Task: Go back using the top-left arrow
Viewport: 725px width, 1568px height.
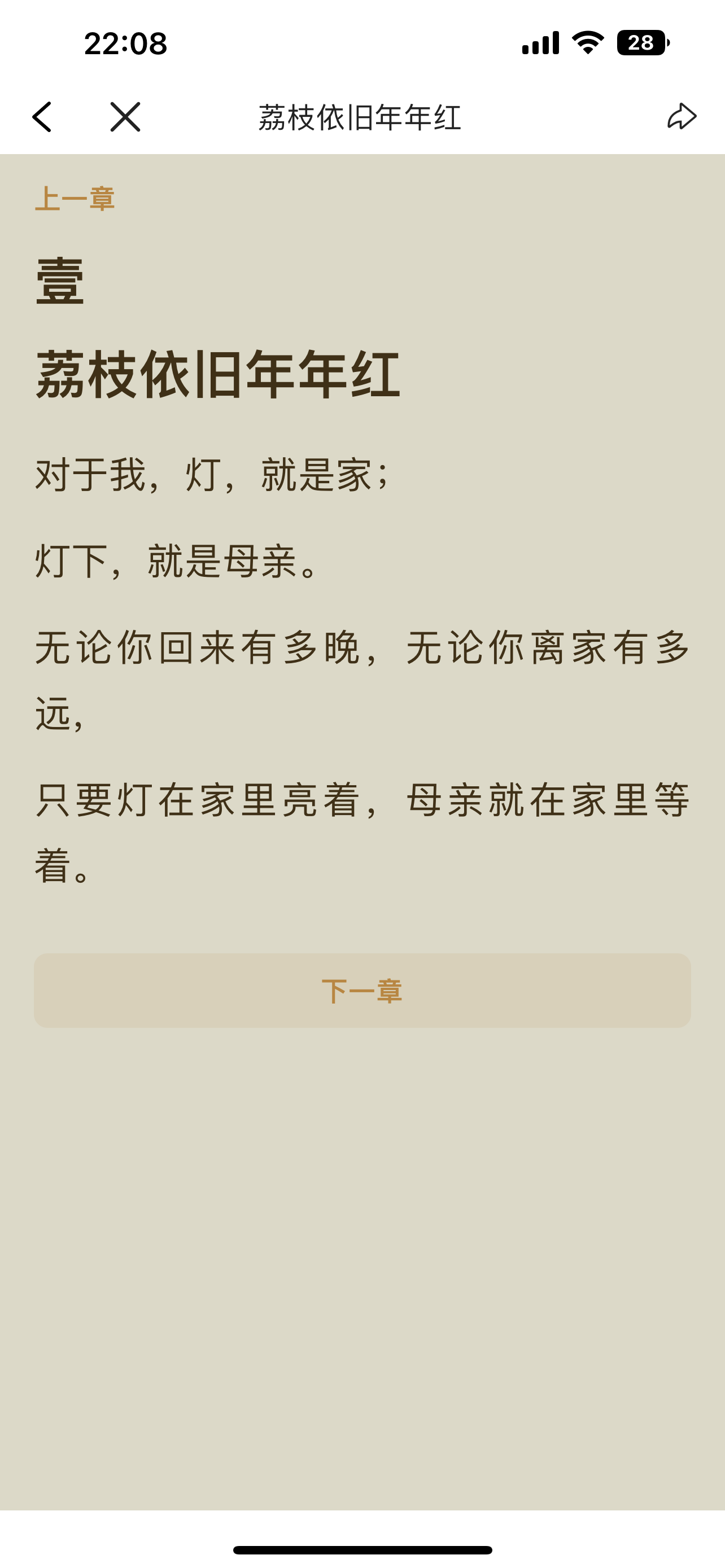Action: (42, 117)
